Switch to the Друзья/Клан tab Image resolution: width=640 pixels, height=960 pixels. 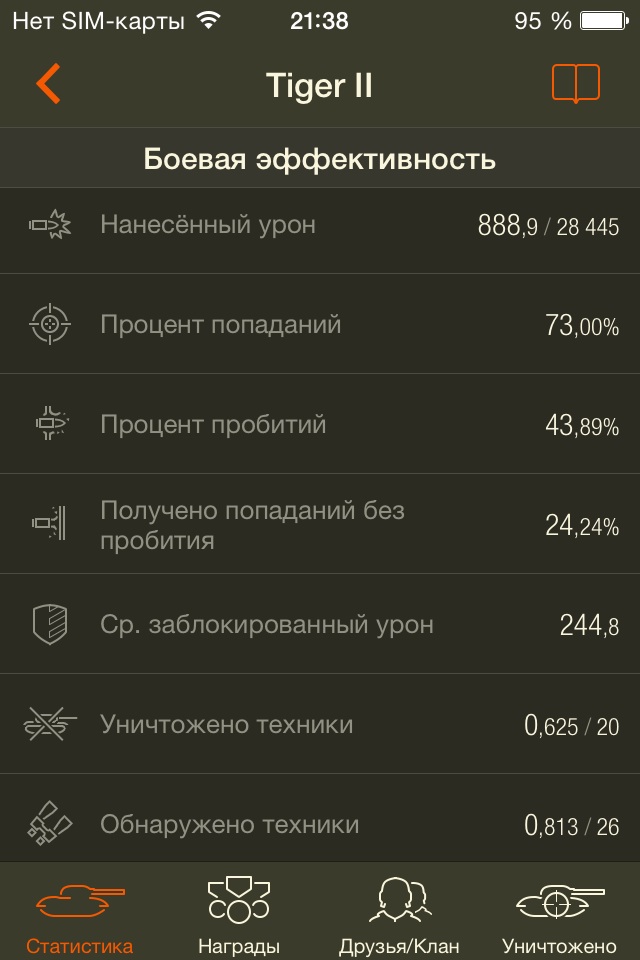coord(399,914)
